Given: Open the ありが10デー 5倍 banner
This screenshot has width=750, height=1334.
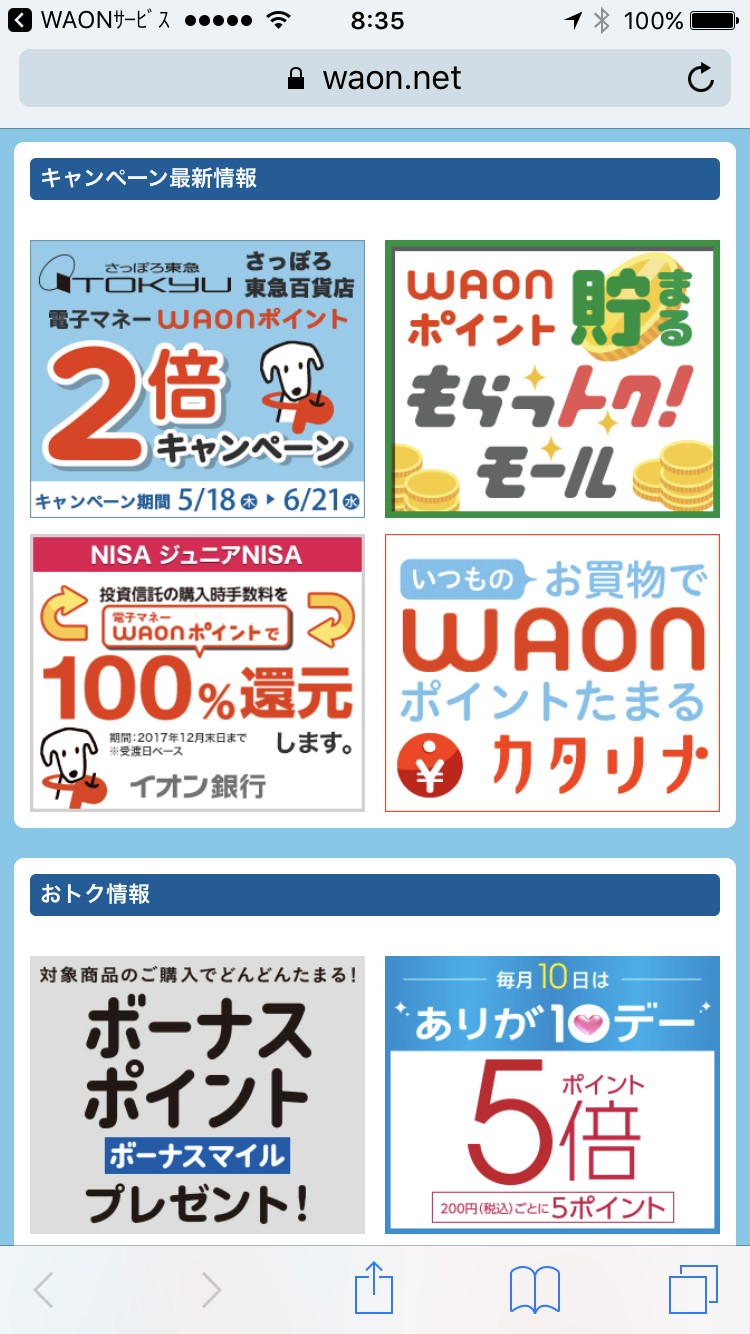Looking at the screenshot, I should (552, 1094).
